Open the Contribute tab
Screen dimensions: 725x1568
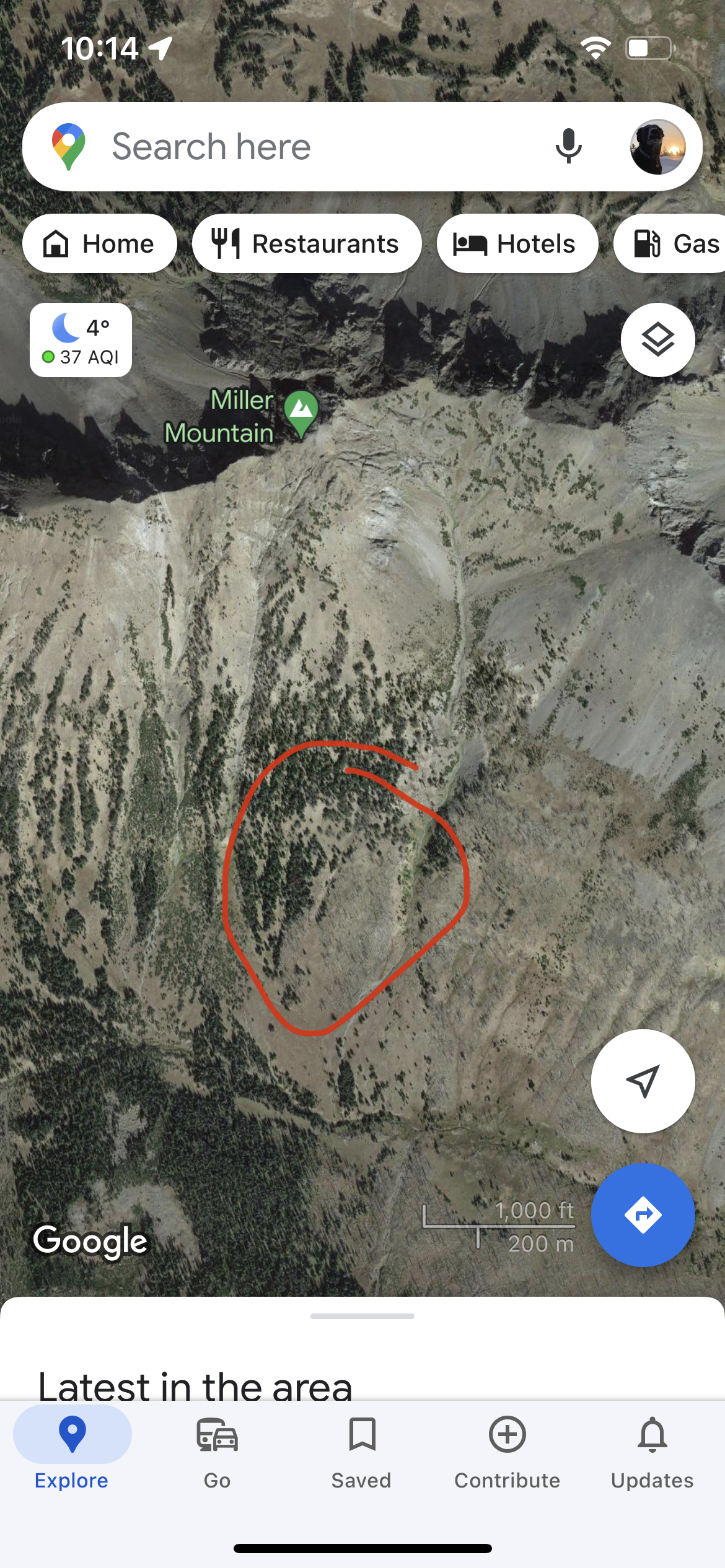coord(507,1453)
